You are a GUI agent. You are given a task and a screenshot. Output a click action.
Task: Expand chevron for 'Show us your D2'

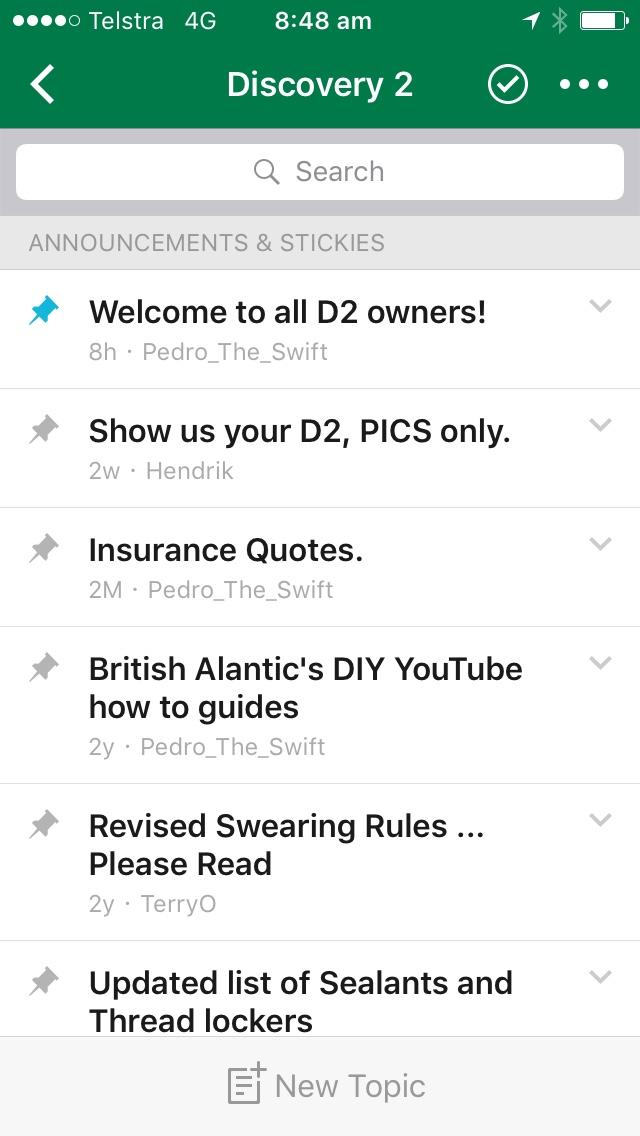(600, 426)
